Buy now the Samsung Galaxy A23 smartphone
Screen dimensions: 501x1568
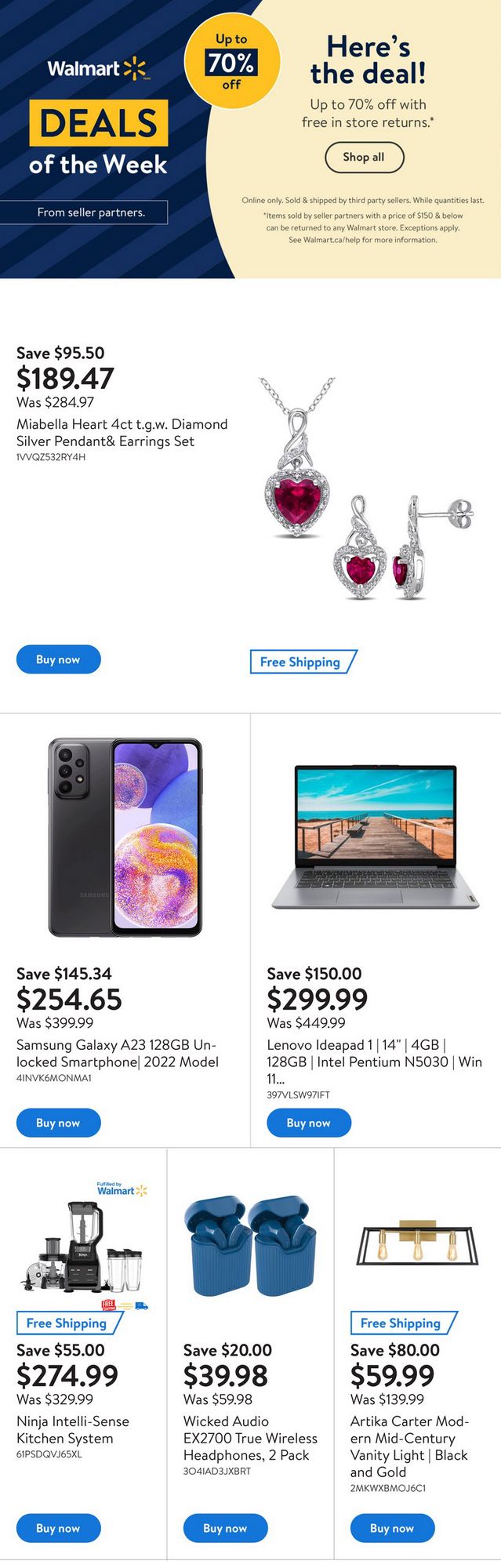pos(59,1123)
